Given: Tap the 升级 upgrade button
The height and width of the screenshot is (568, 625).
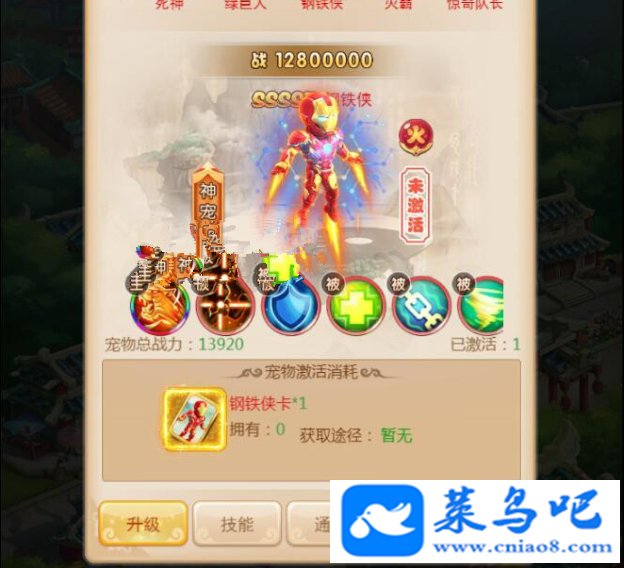Looking at the screenshot, I should 143,525.
